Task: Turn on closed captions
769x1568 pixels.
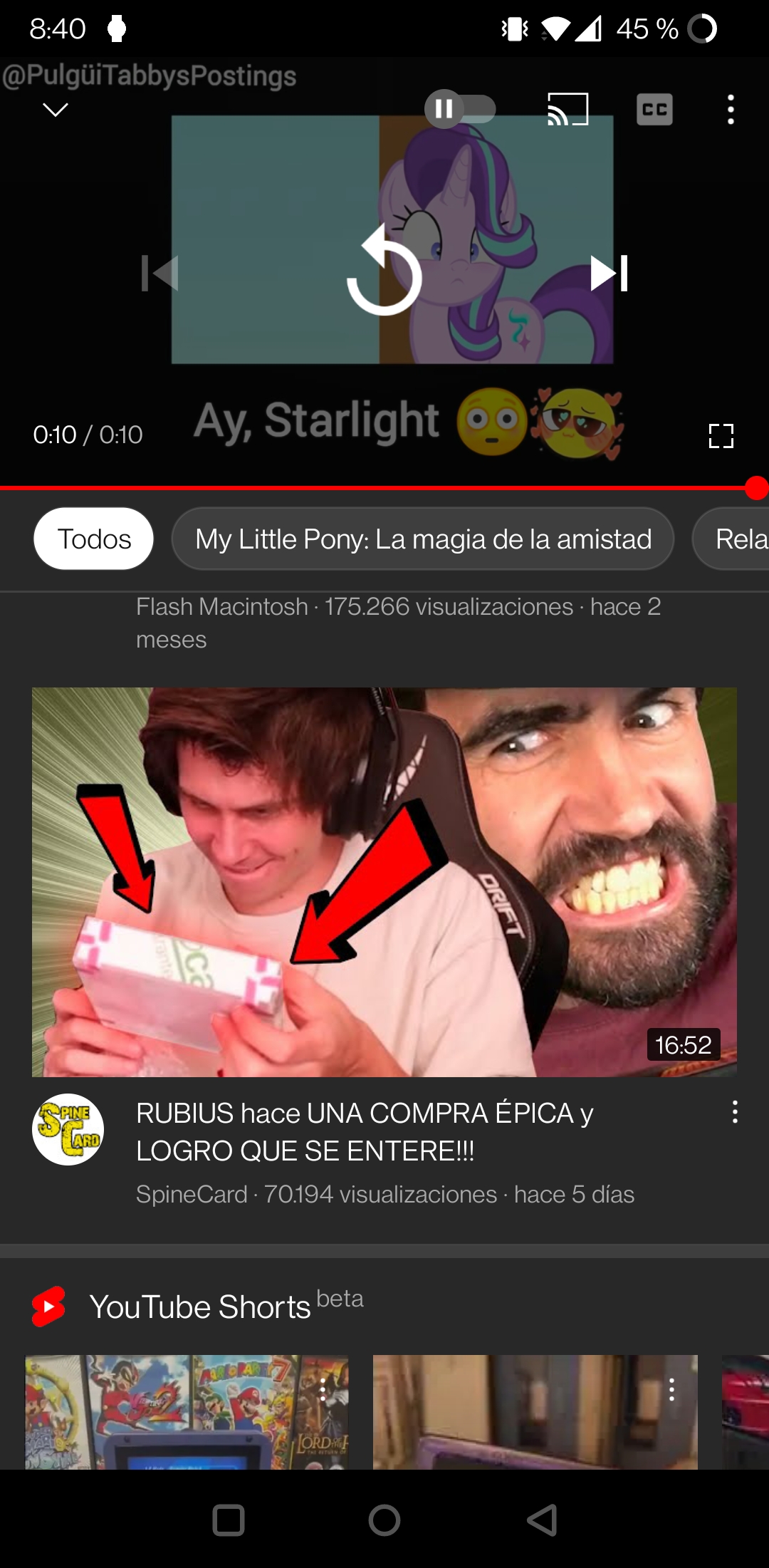Action: [x=654, y=110]
